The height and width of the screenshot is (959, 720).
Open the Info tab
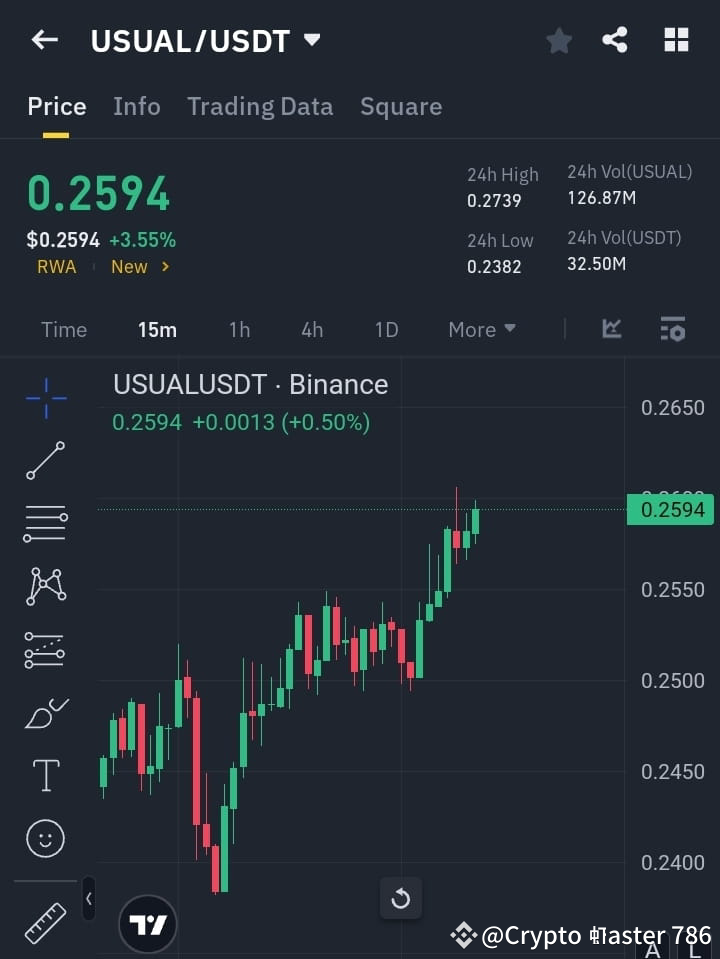coord(136,106)
